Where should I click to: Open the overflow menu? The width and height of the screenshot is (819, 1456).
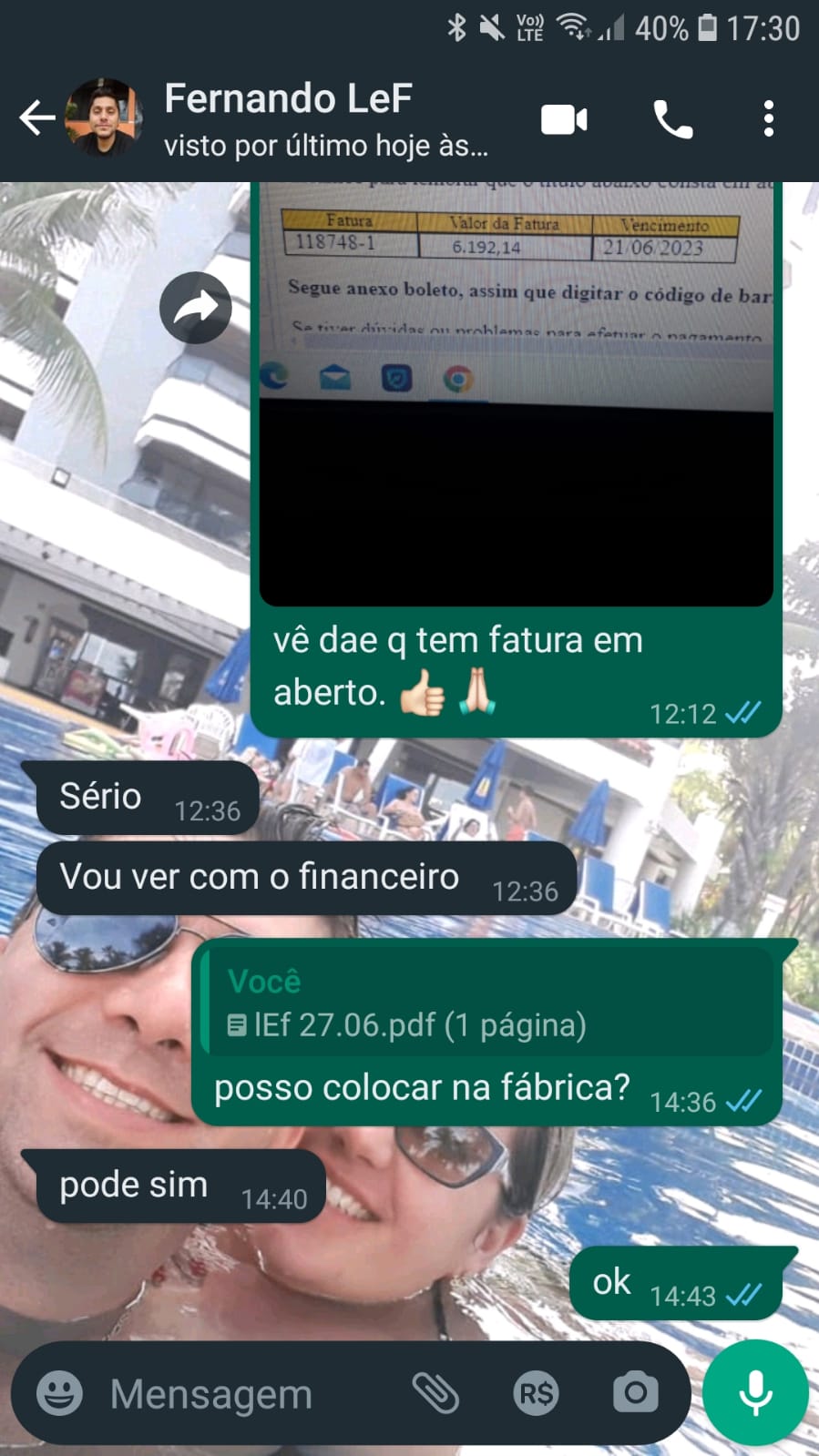pos(769,119)
